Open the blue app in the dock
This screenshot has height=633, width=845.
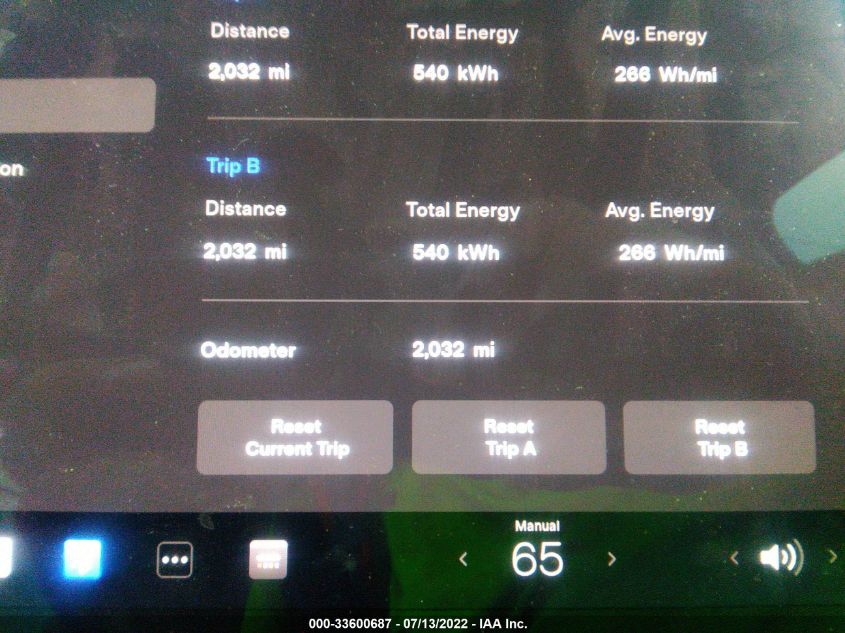coord(82,559)
